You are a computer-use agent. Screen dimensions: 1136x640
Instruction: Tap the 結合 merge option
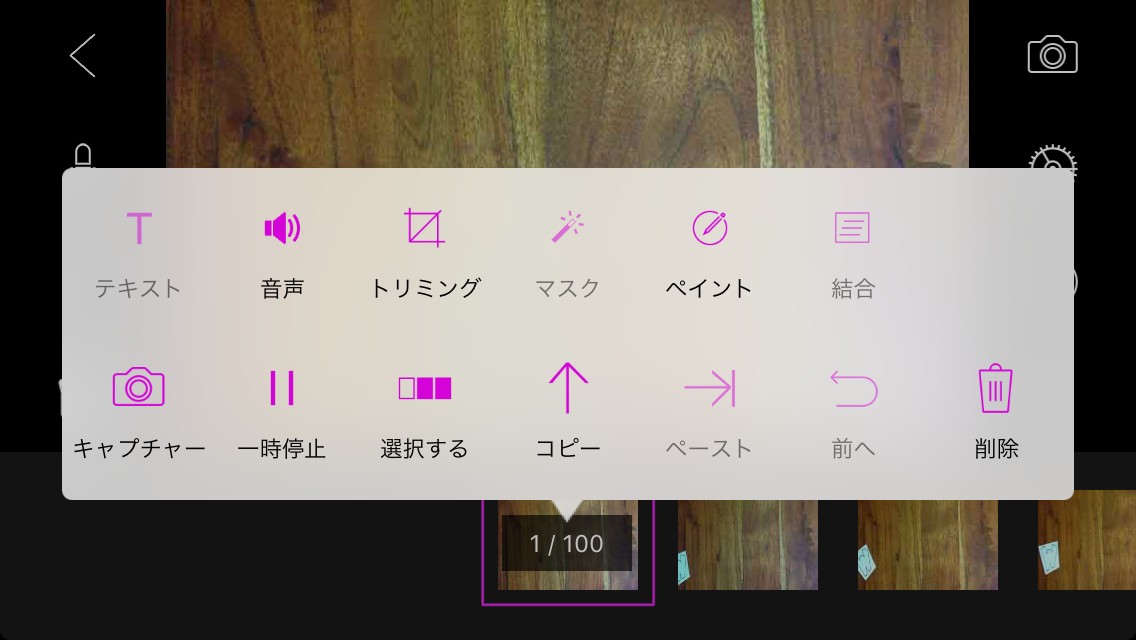tap(853, 254)
